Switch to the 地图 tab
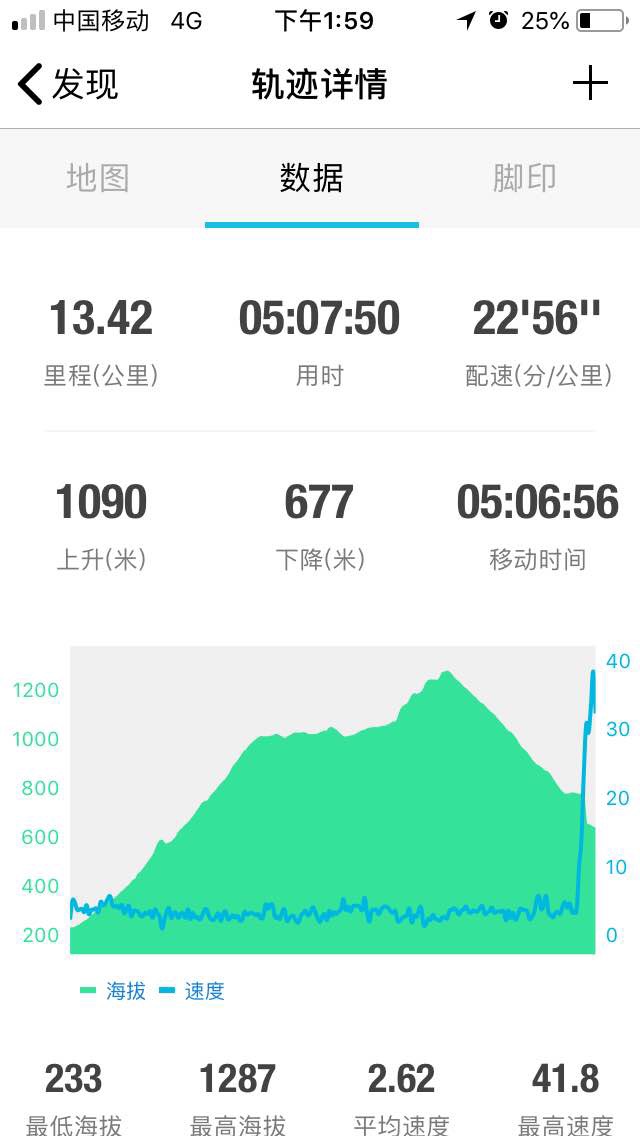The width and height of the screenshot is (640, 1136). (98, 178)
